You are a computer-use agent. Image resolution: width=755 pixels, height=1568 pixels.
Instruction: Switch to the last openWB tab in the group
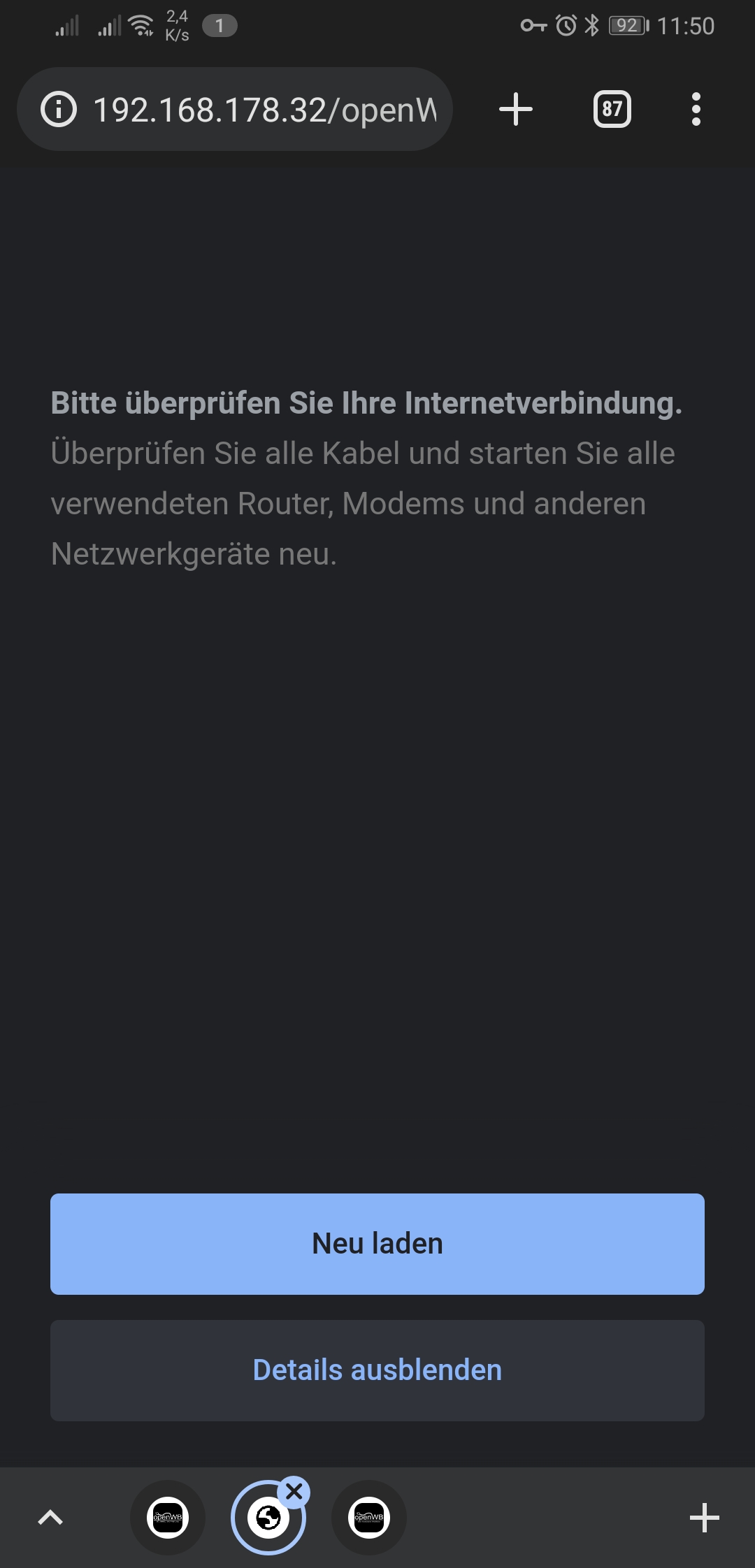coord(369,1518)
